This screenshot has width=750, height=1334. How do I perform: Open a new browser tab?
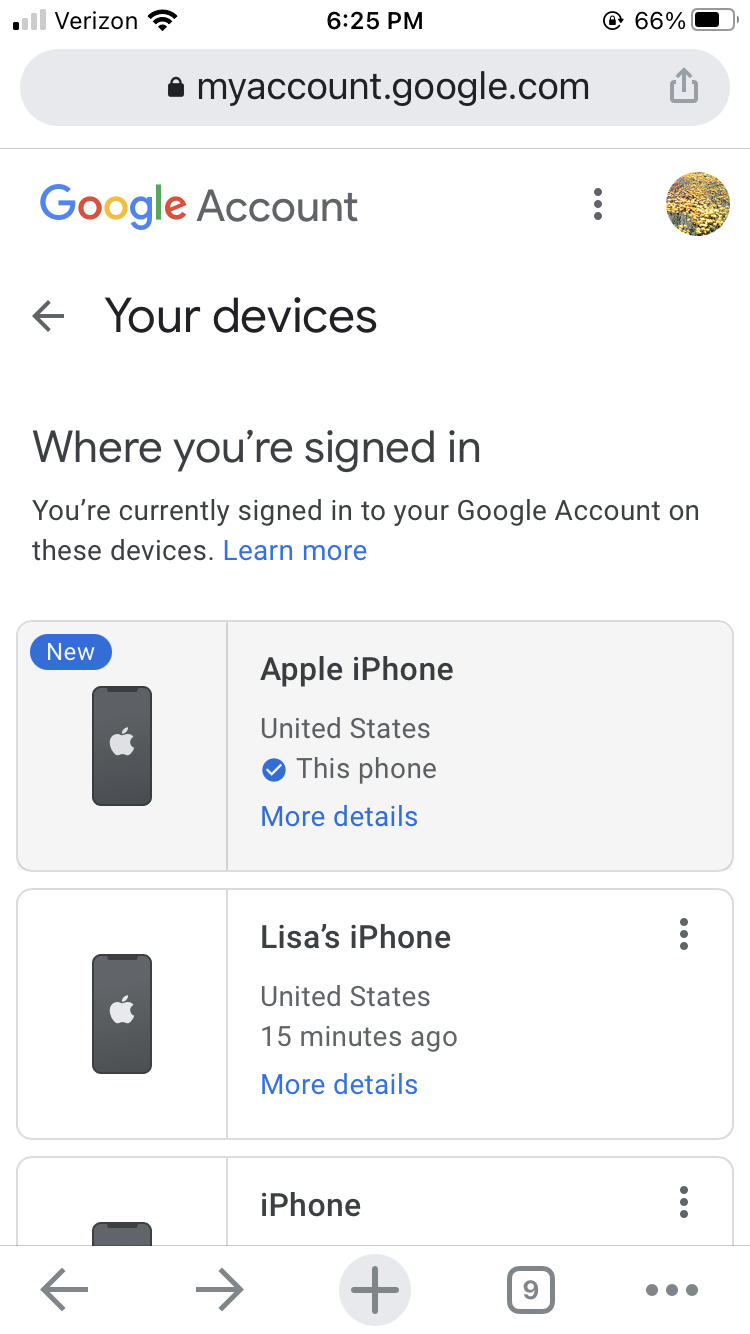coord(375,1290)
